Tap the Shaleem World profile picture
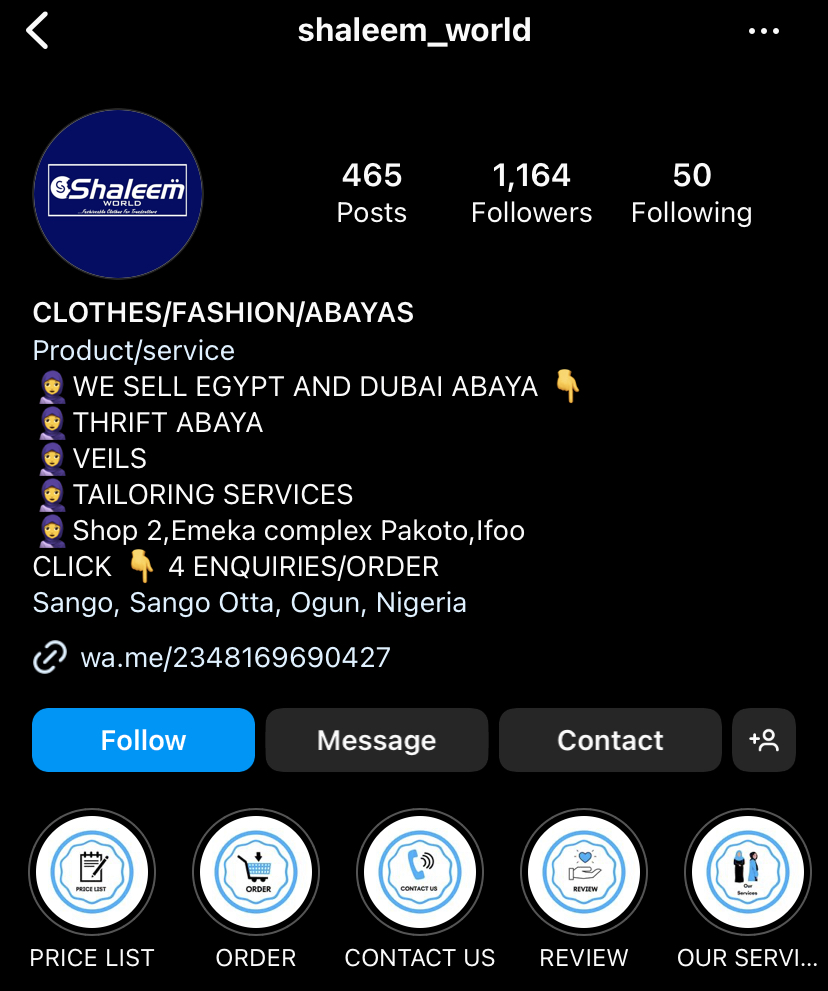The width and height of the screenshot is (828, 991). coord(118,193)
